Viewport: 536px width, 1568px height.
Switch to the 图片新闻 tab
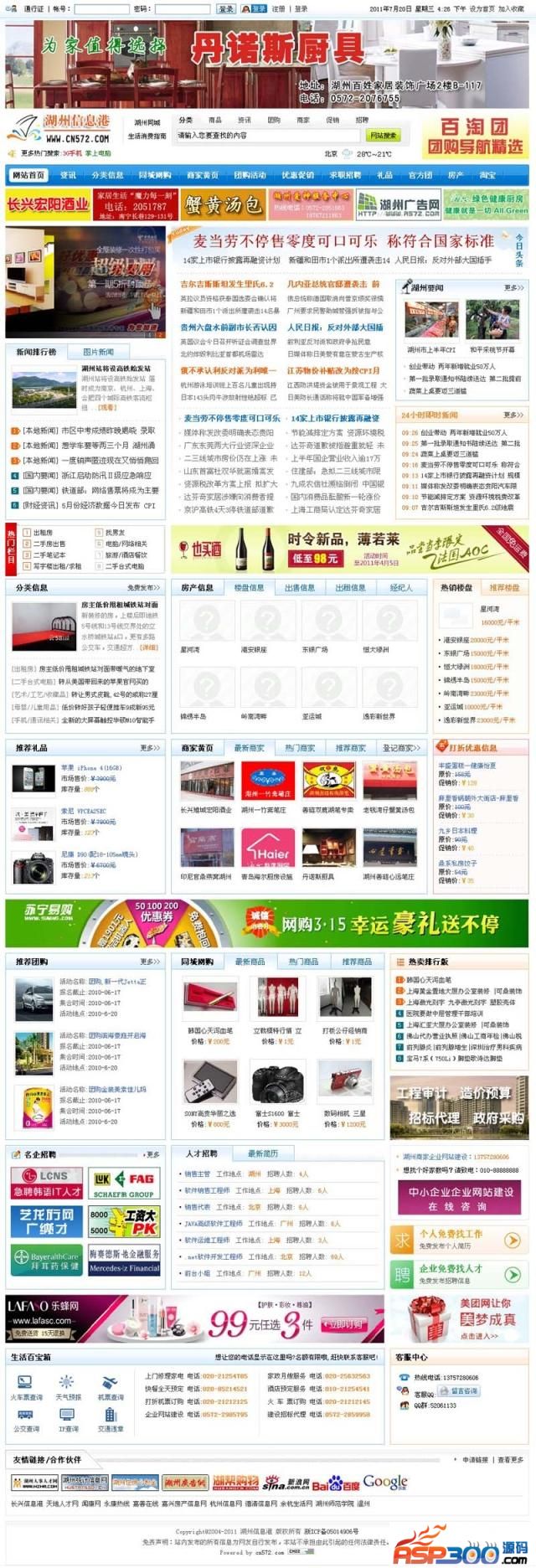pos(98,352)
